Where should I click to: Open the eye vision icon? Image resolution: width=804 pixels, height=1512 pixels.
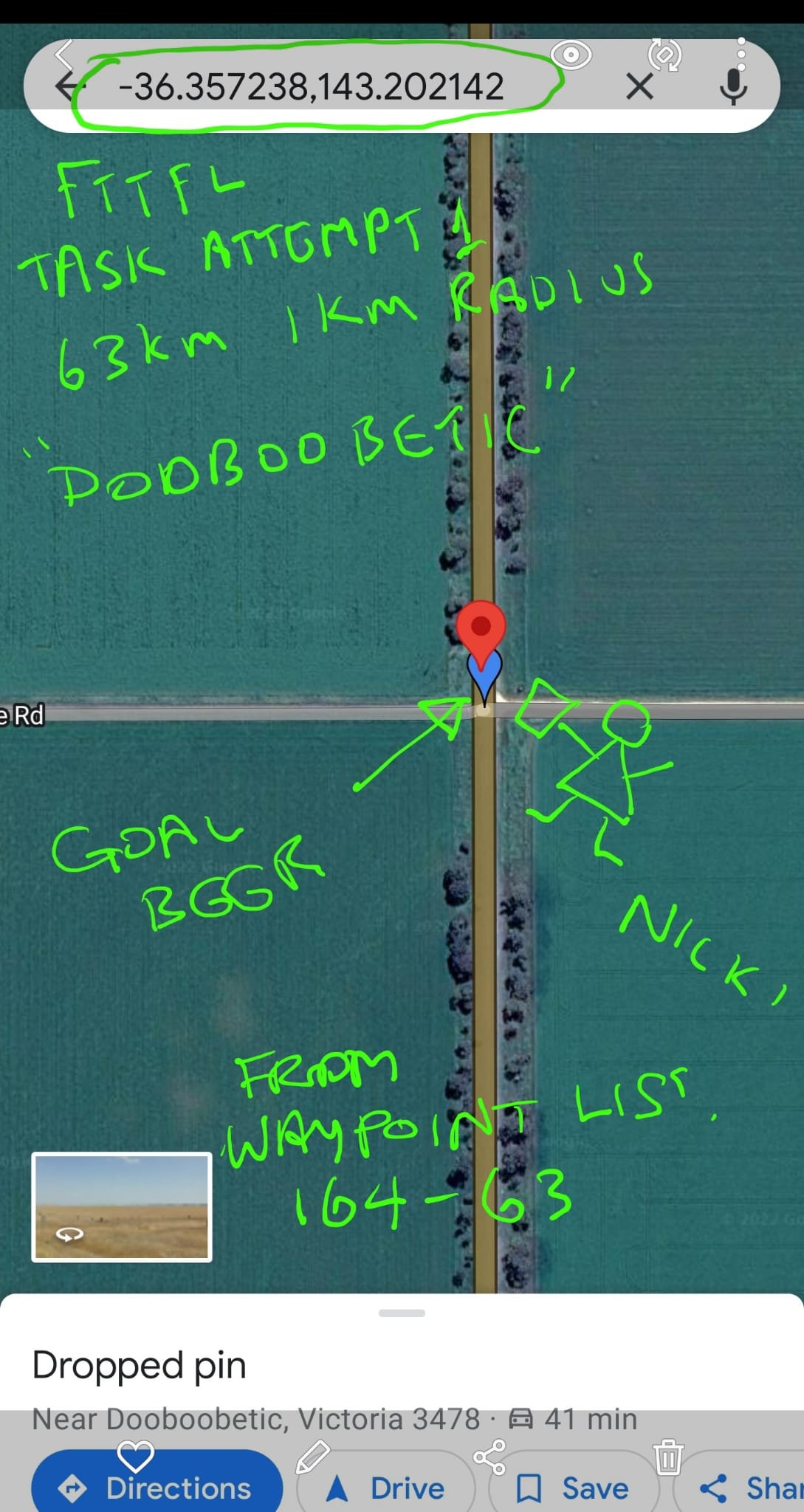tap(571, 55)
